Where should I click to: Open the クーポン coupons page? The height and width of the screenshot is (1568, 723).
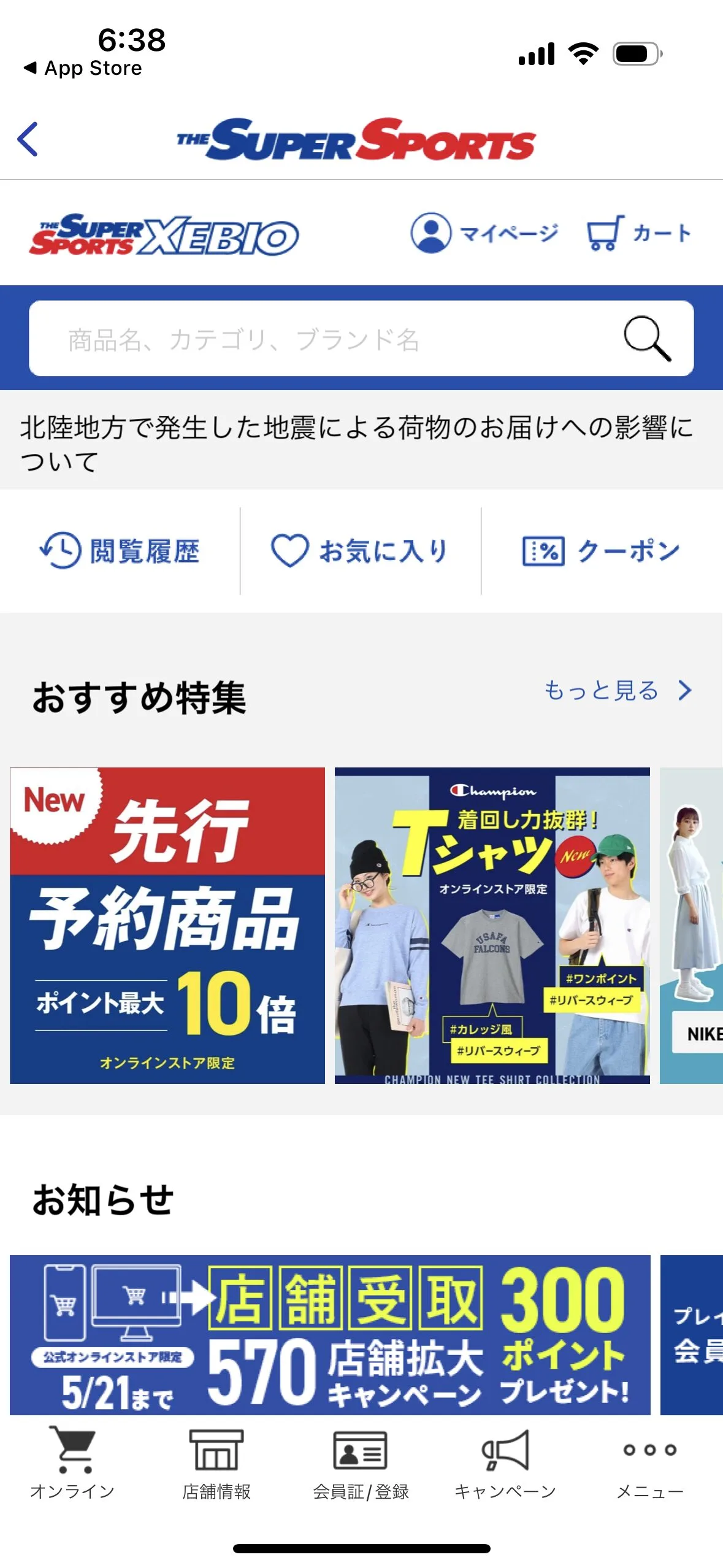click(602, 551)
